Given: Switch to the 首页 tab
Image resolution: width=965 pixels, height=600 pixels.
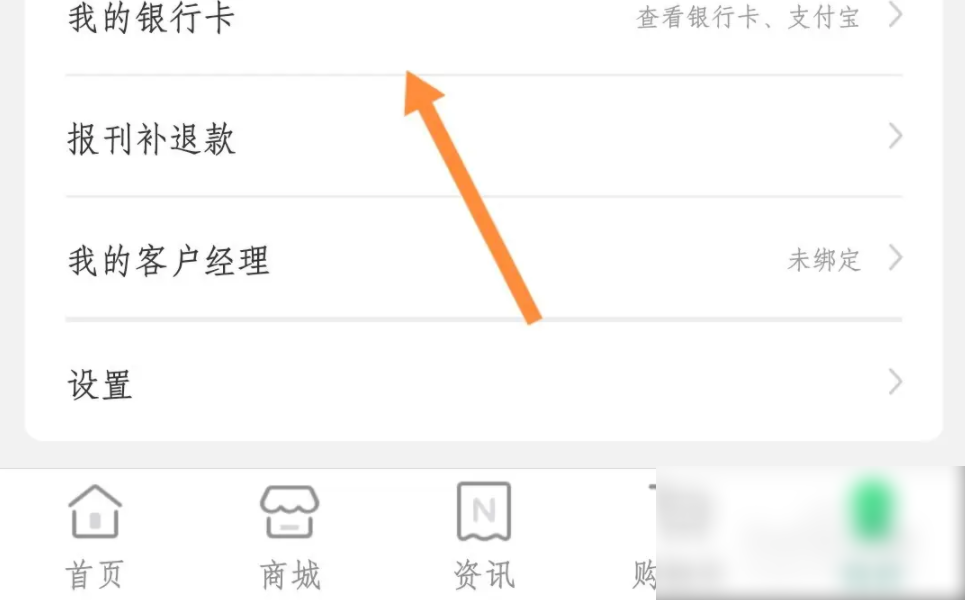Looking at the screenshot, I should pos(95,537).
